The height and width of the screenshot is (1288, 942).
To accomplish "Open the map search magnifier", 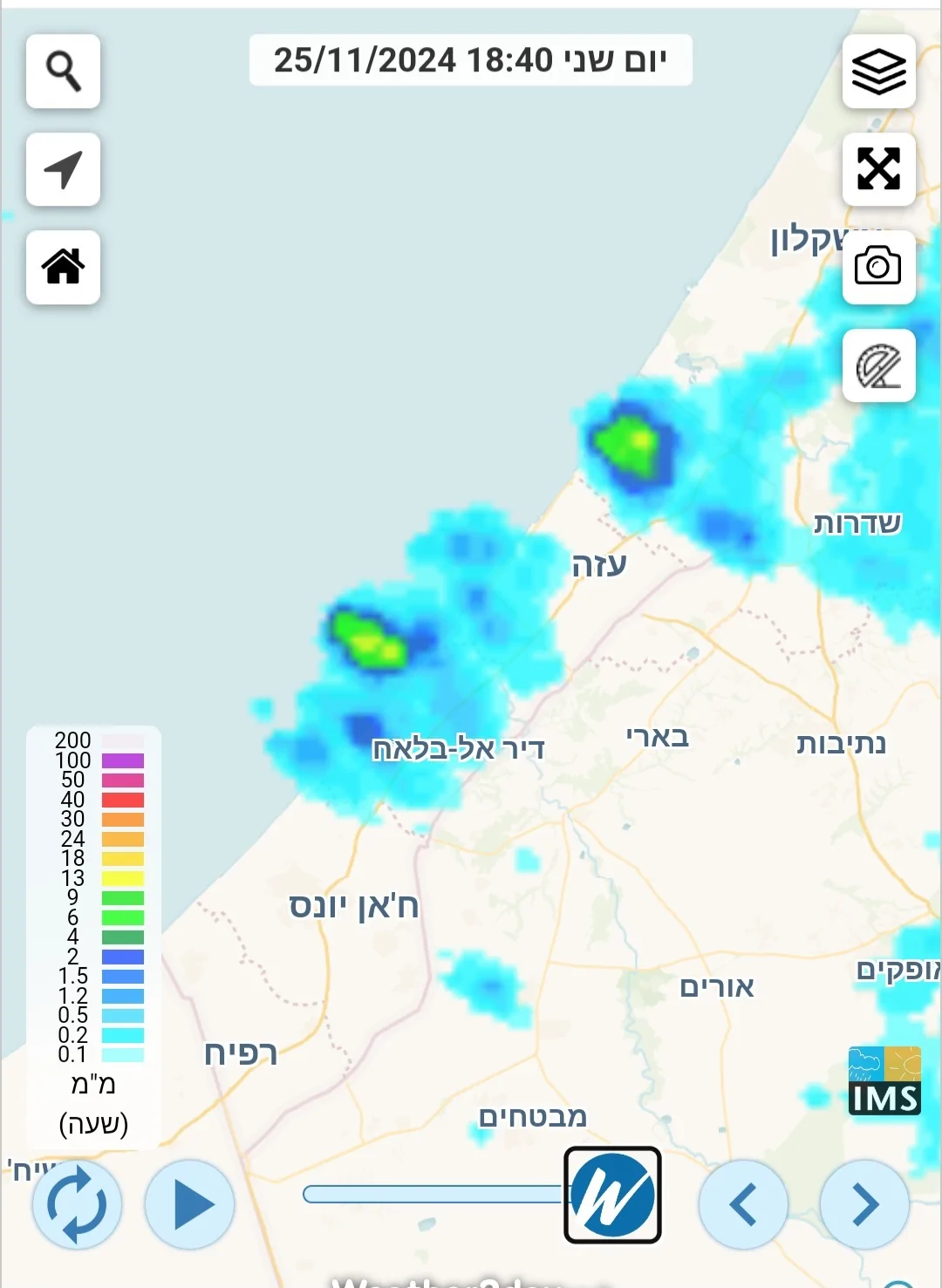I will [63, 72].
